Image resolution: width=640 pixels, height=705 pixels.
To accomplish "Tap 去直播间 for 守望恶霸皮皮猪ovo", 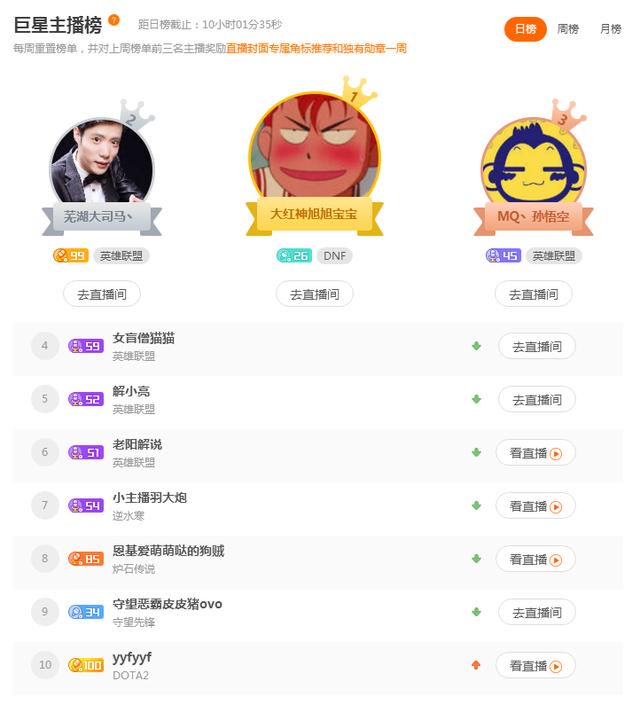I will point(536,612).
